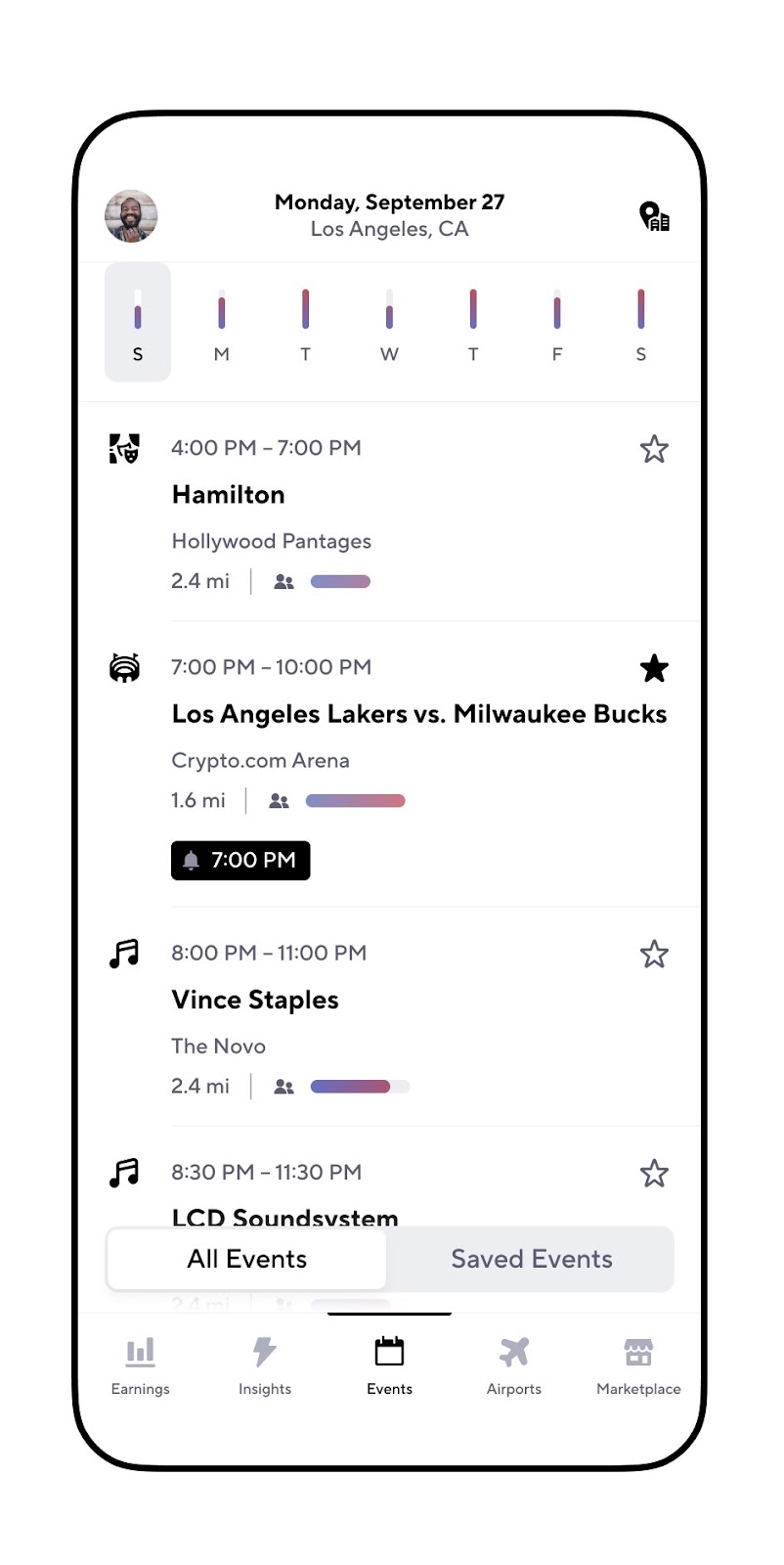784x1565 pixels.
Task: Open the profile avatar
Action: (x=131, y=215)
